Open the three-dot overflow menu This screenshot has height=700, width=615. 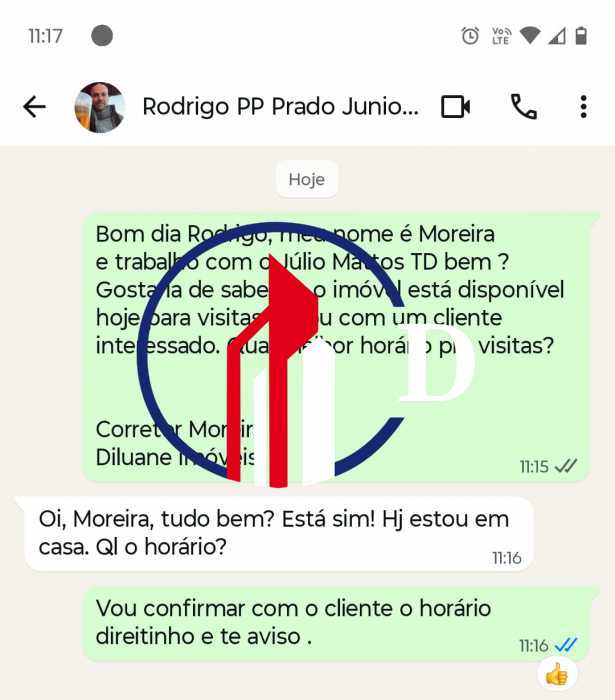(584, 107)
